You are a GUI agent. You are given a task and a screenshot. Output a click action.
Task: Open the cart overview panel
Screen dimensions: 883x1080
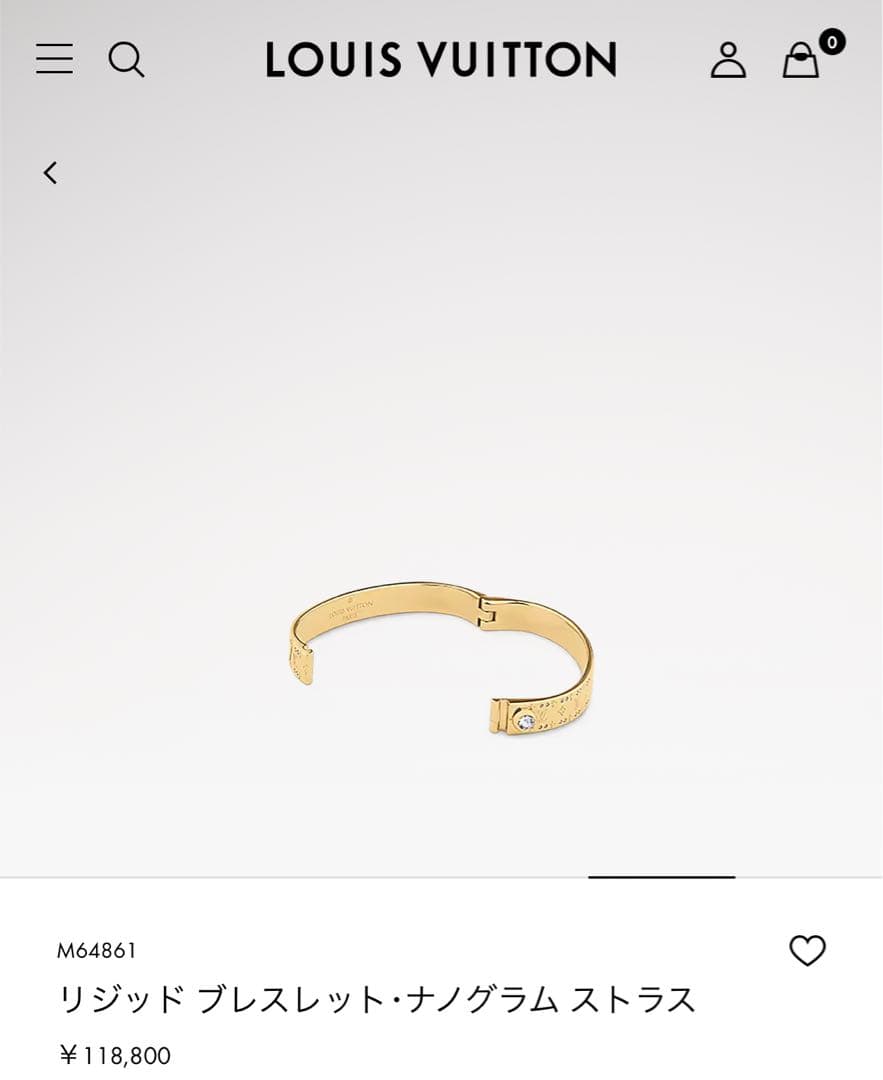coord(800,62)
